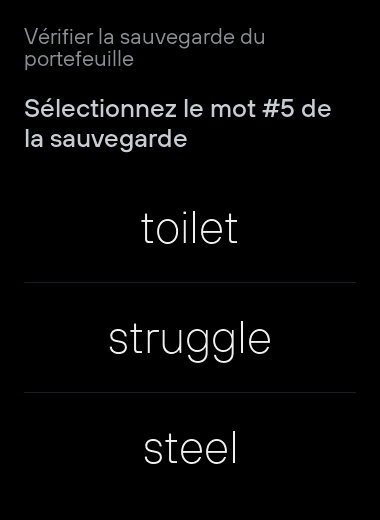Screen dimensions: 380x520
Task: Select the word "toilet"
Action: click(x=190, y=228)
